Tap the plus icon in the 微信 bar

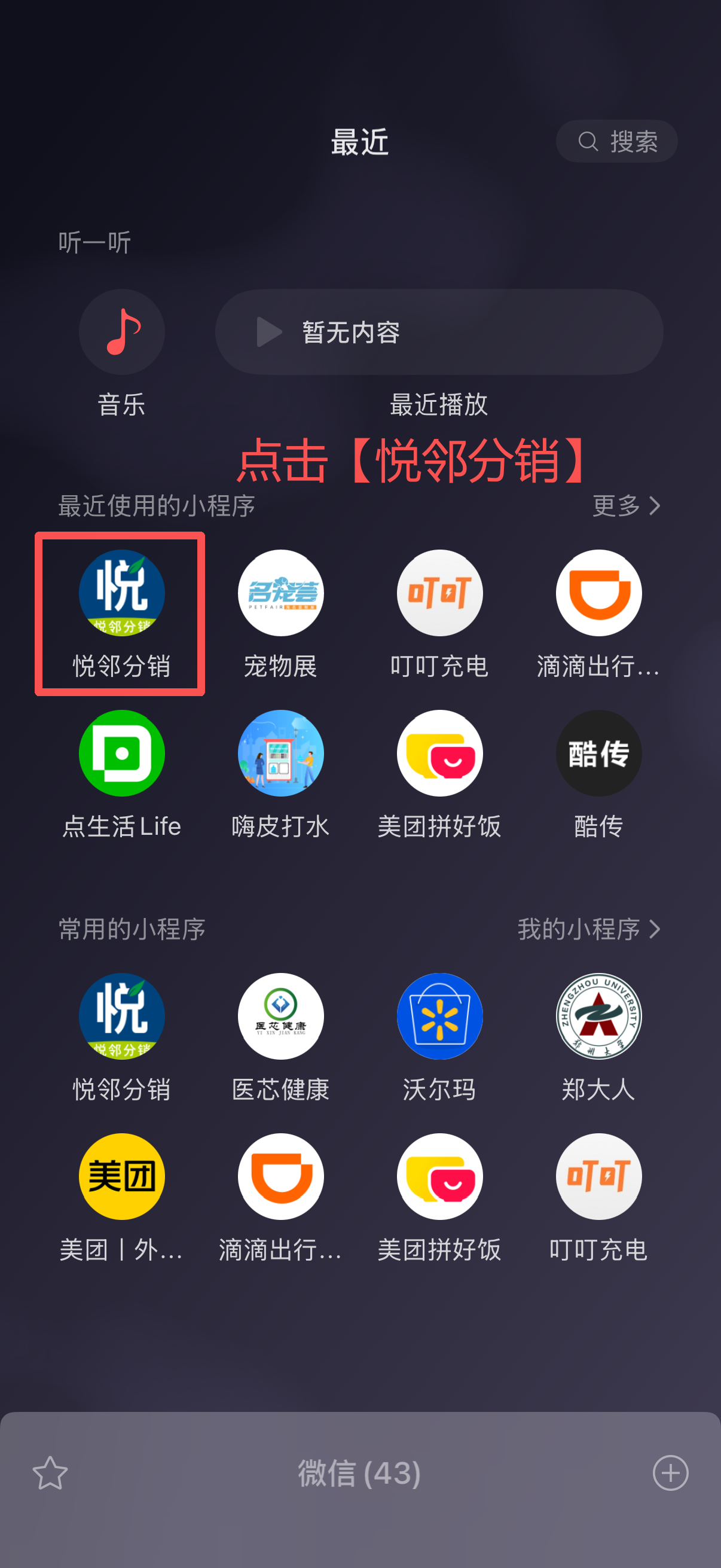[671, 1473]
